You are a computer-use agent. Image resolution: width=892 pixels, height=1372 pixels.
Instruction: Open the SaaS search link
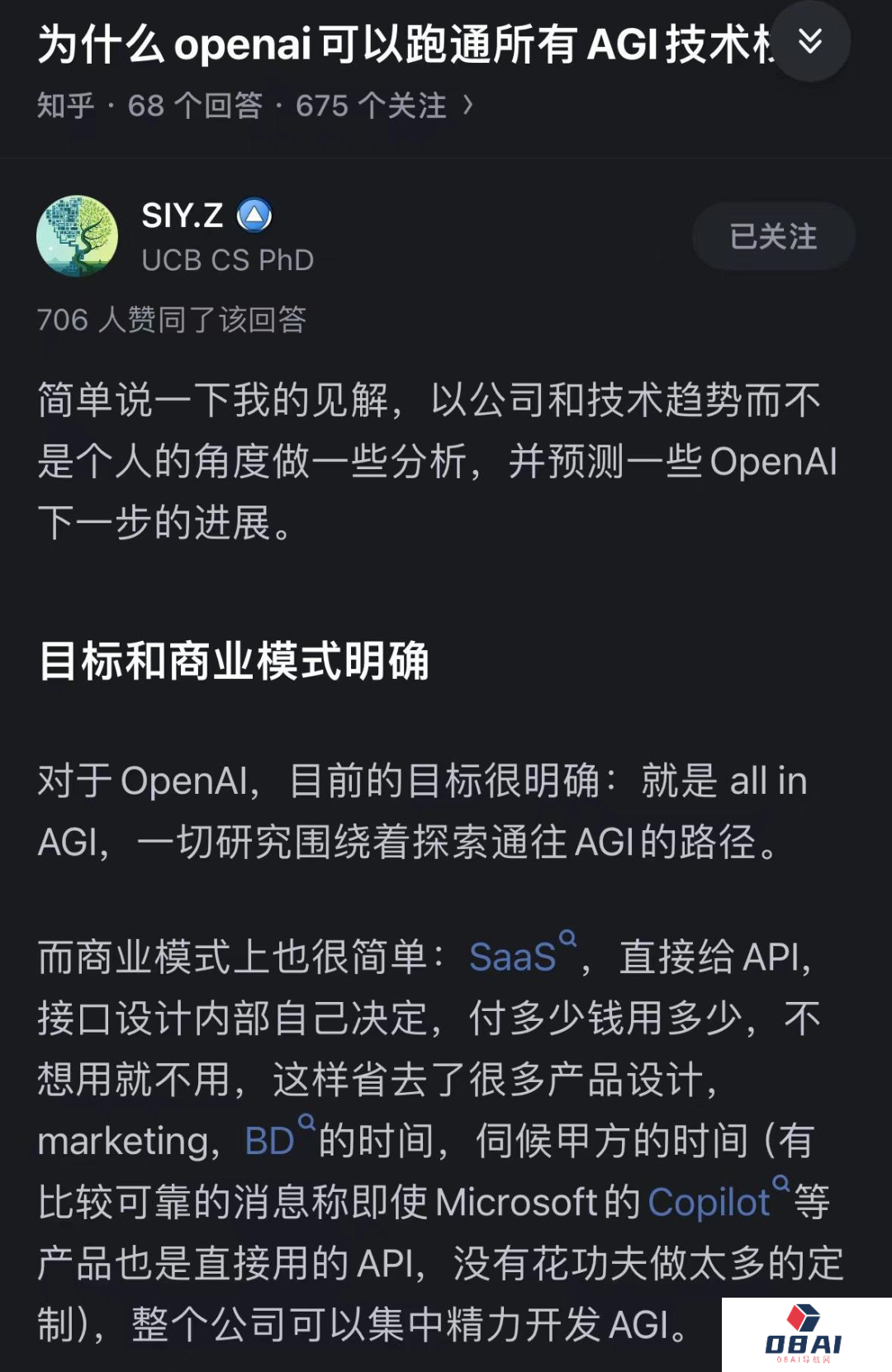point(514,957)
